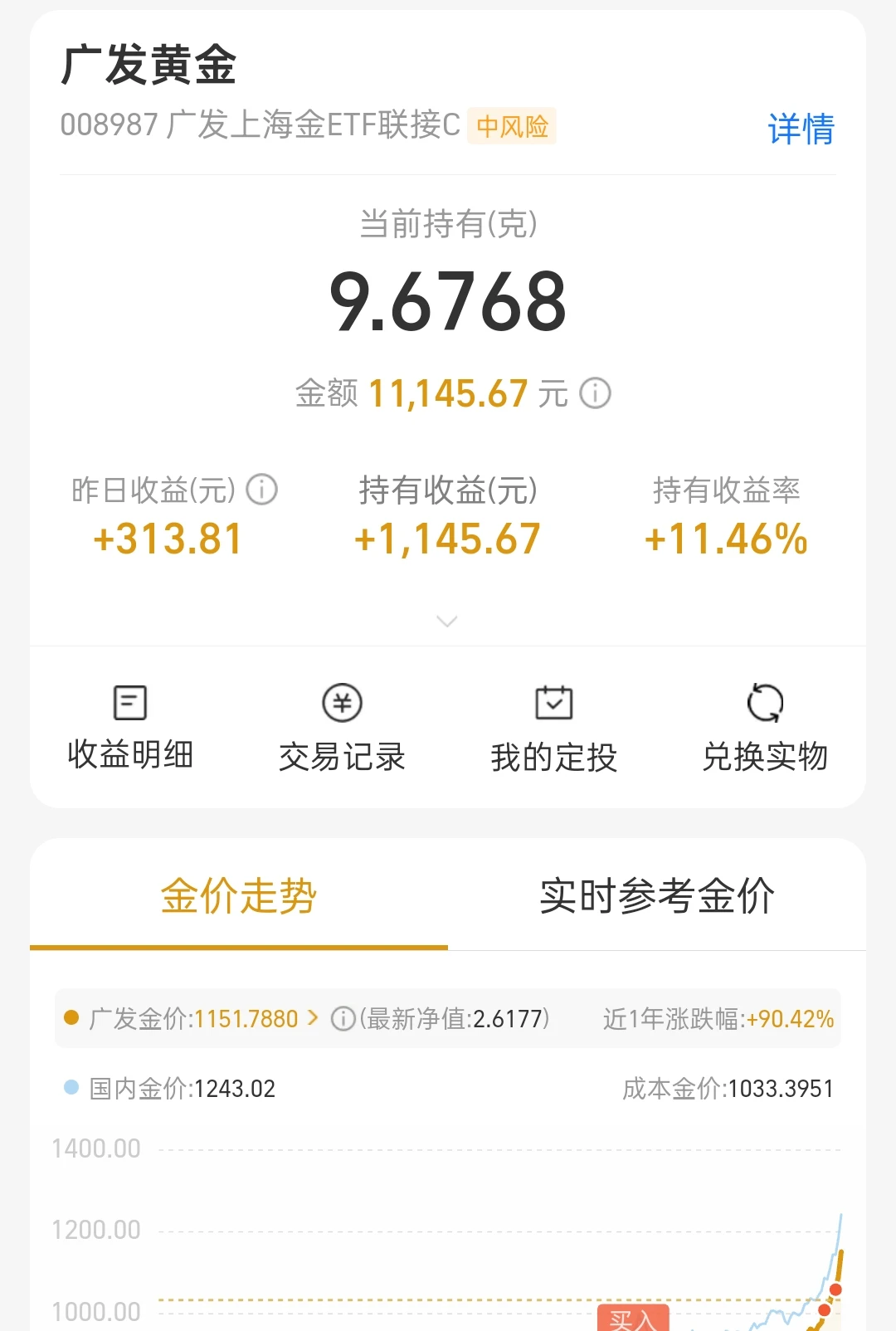Click info icon beside 昨日收益
Image resolution: width=896 pixels, height=1331 pixels.
coord(261,489)
